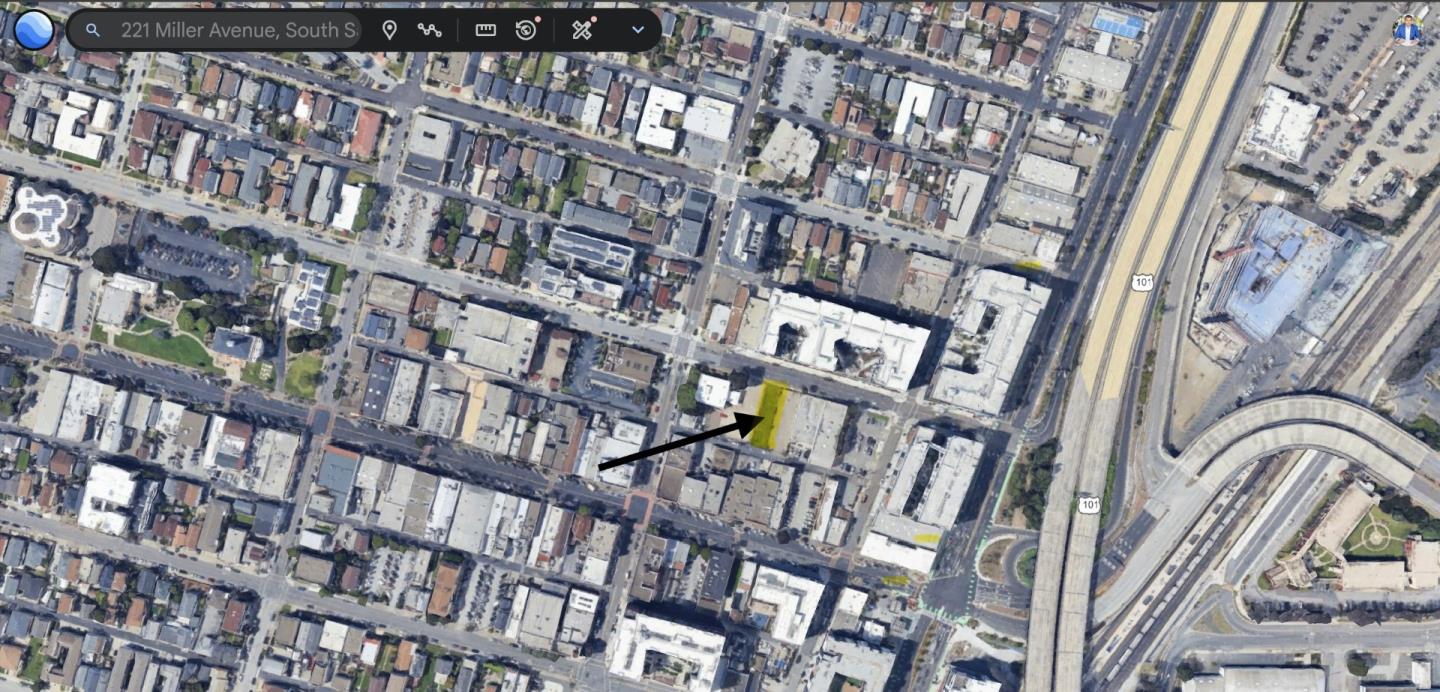Open the account profile avatar
Image resolution: width=1440 pixels, height=692 pixels.
click(x=1407, y=30)
